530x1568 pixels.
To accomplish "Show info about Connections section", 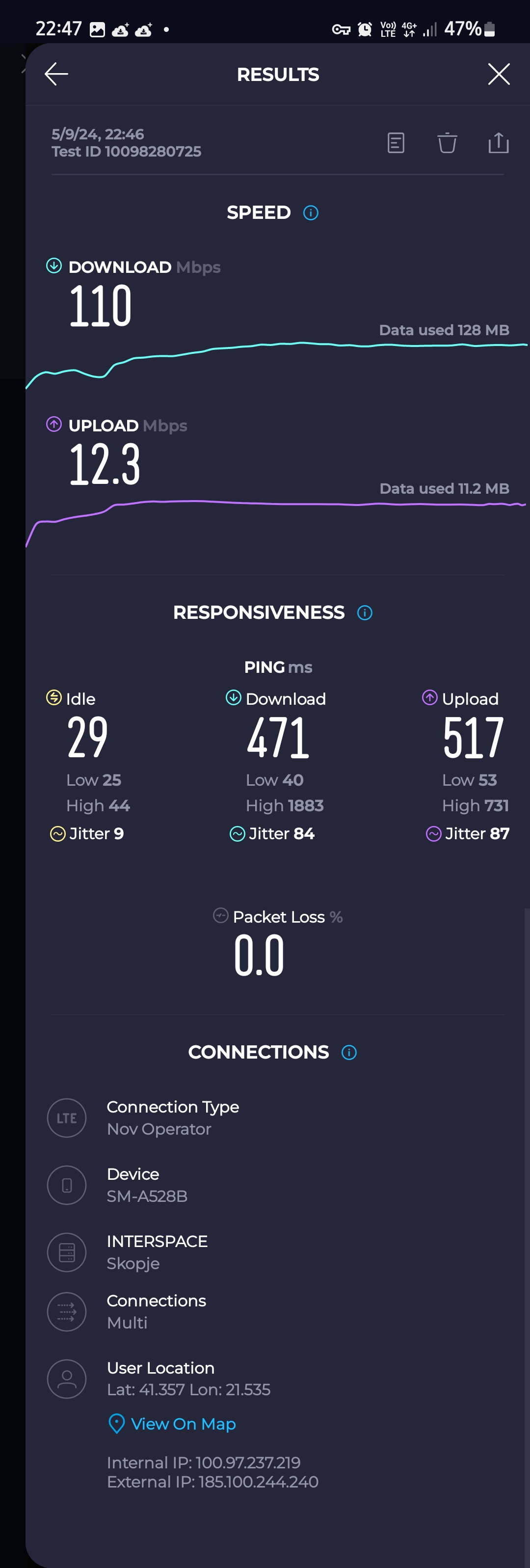I will pyautogui.click(x=348, y=1052).
